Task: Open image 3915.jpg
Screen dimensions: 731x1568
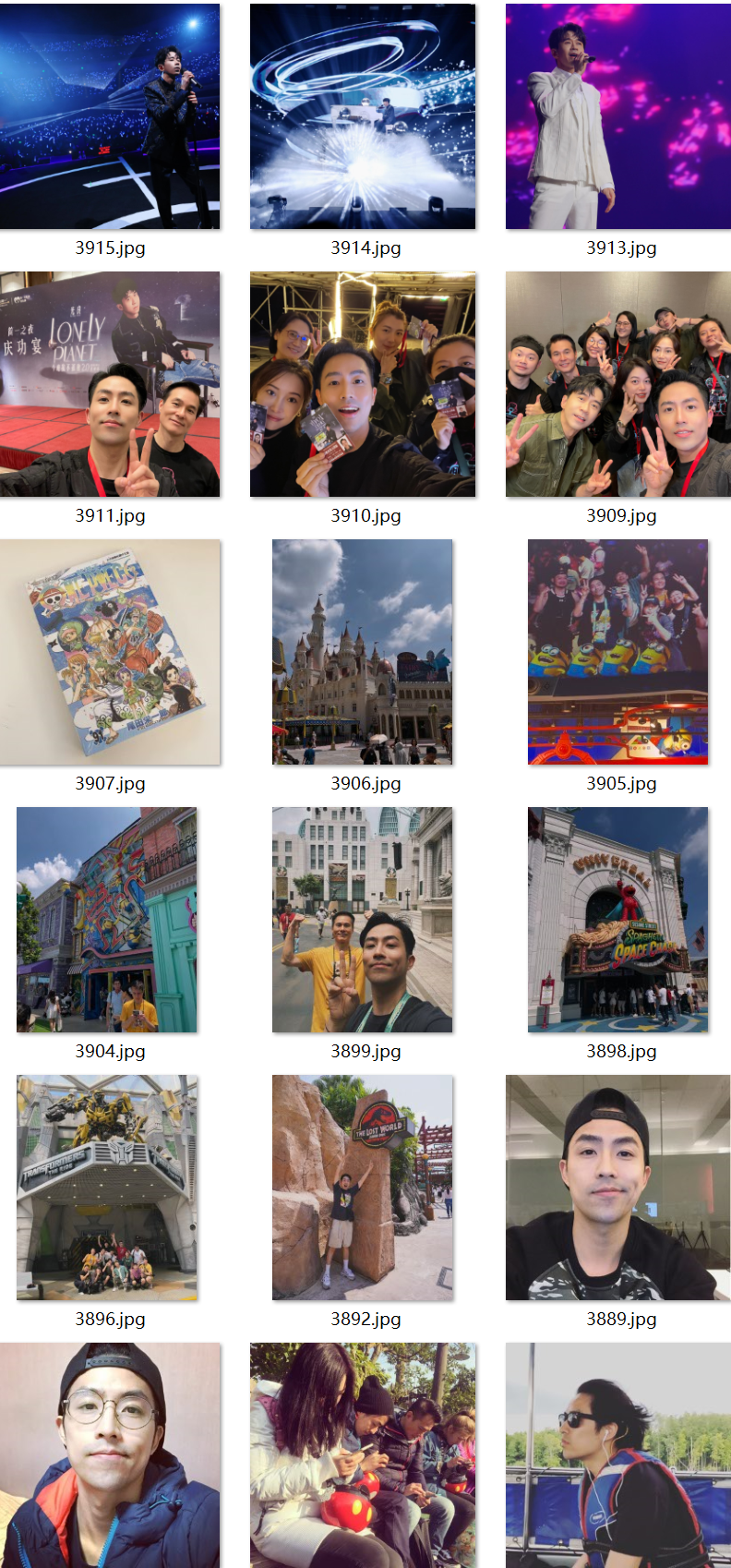Action: point(110,116)
